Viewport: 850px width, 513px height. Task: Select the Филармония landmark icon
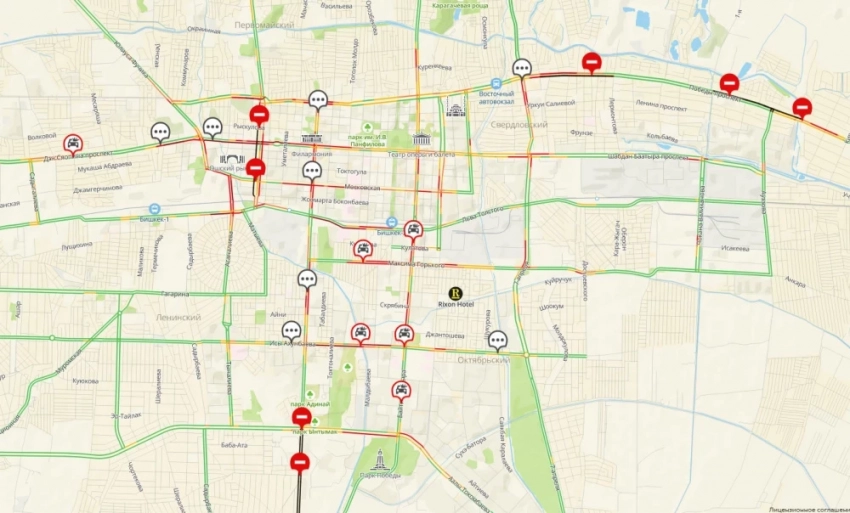310,138
